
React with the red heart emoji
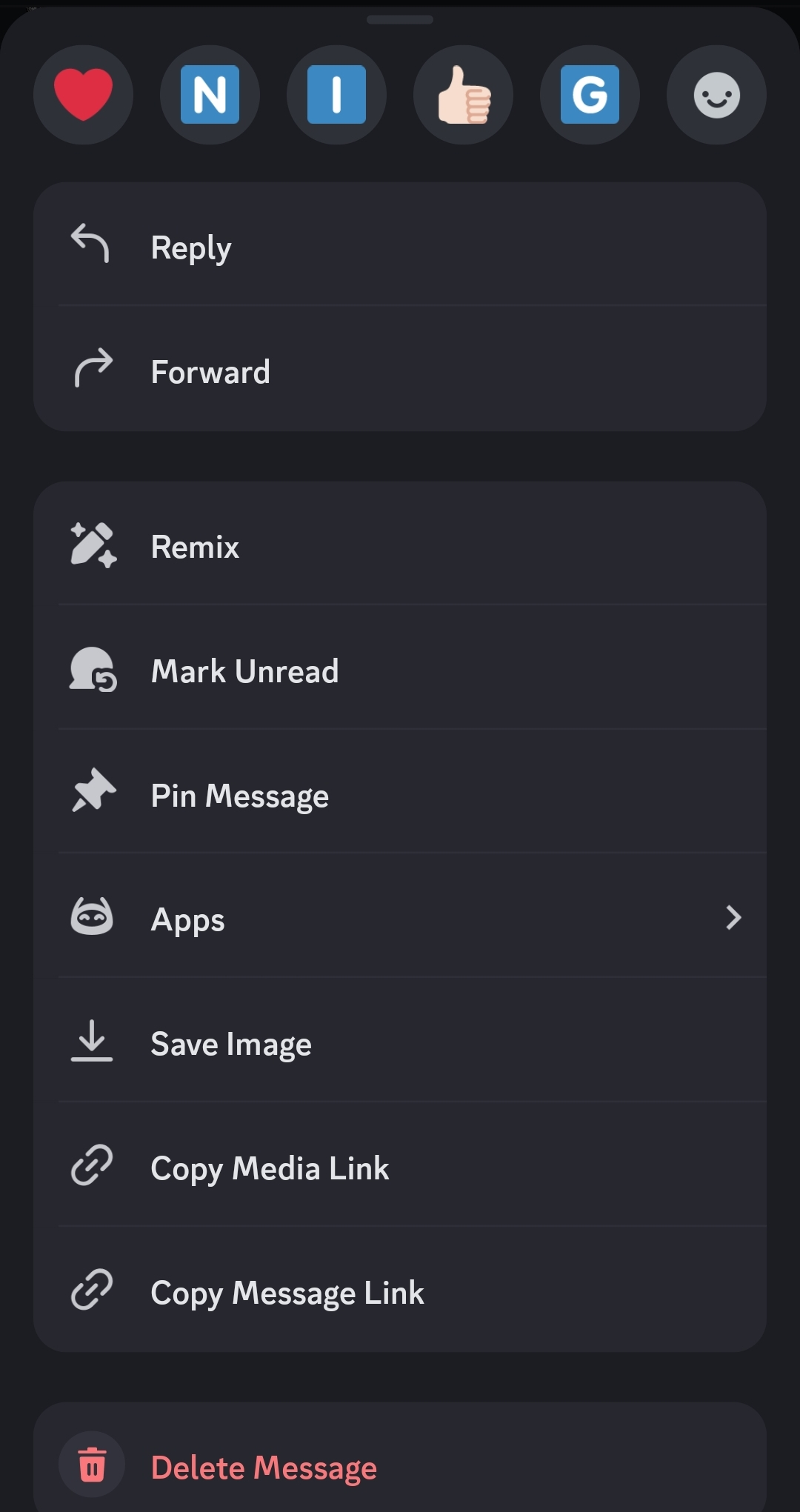click(x=83, y=95)
